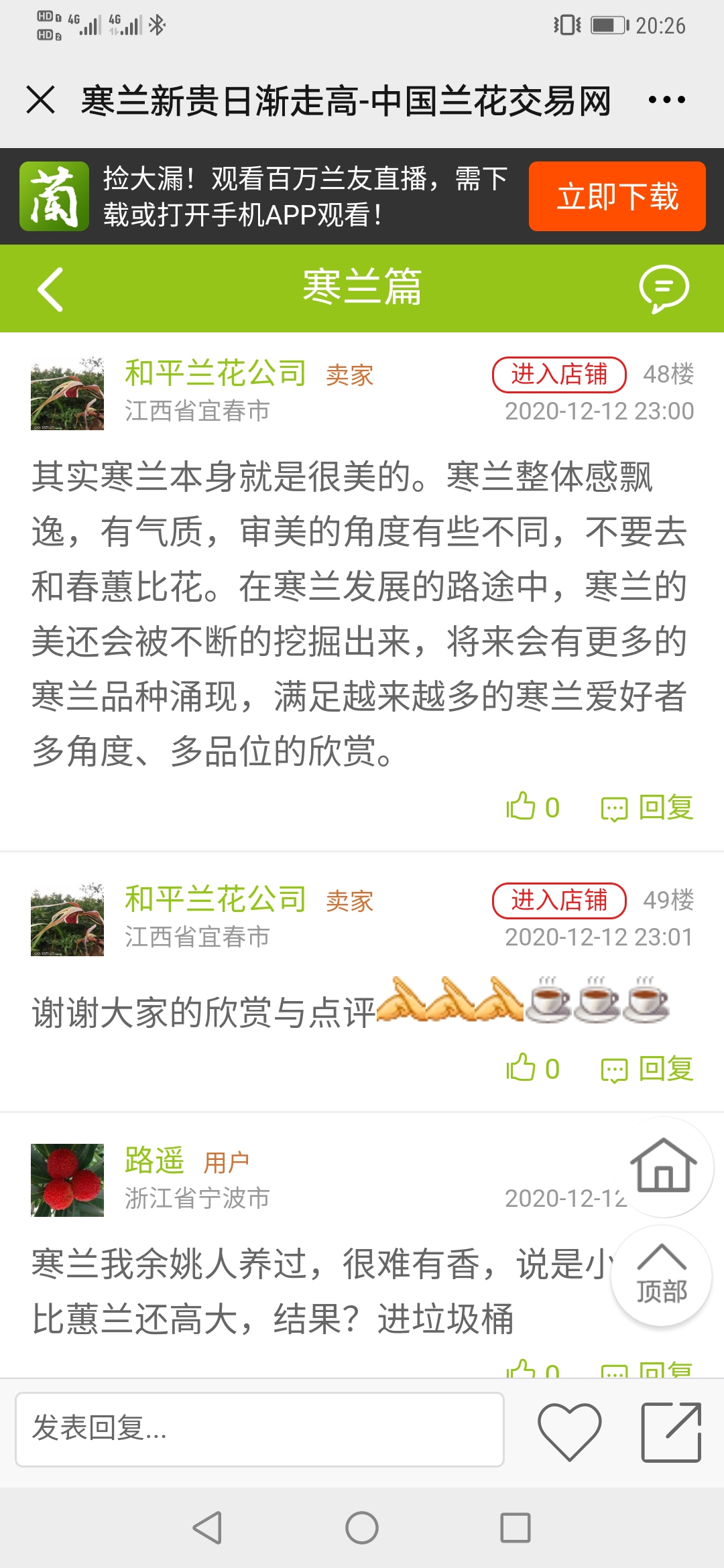The height and width of the screenshot is (1568, 724).
Task: Tap 立即下载 to download the app
Action: [617, 196]
